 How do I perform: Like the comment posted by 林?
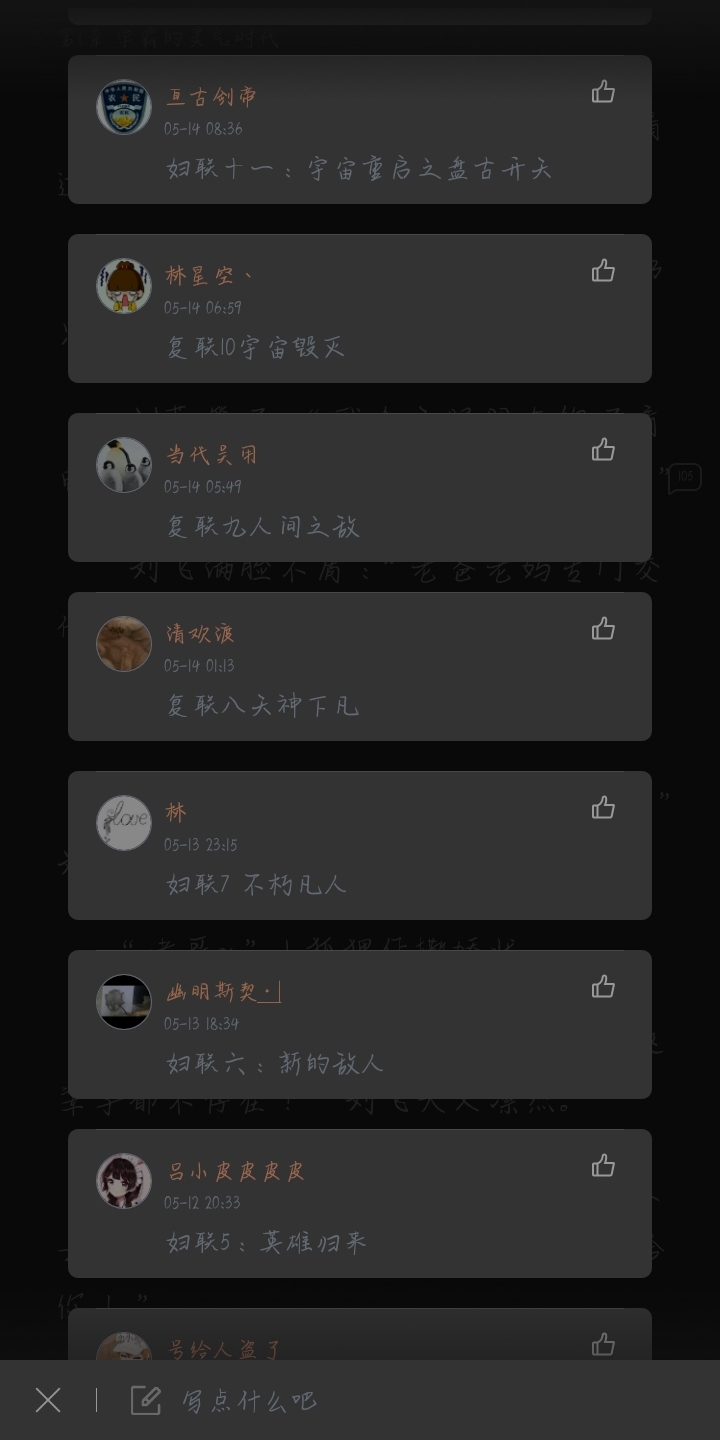click(603, 808)
